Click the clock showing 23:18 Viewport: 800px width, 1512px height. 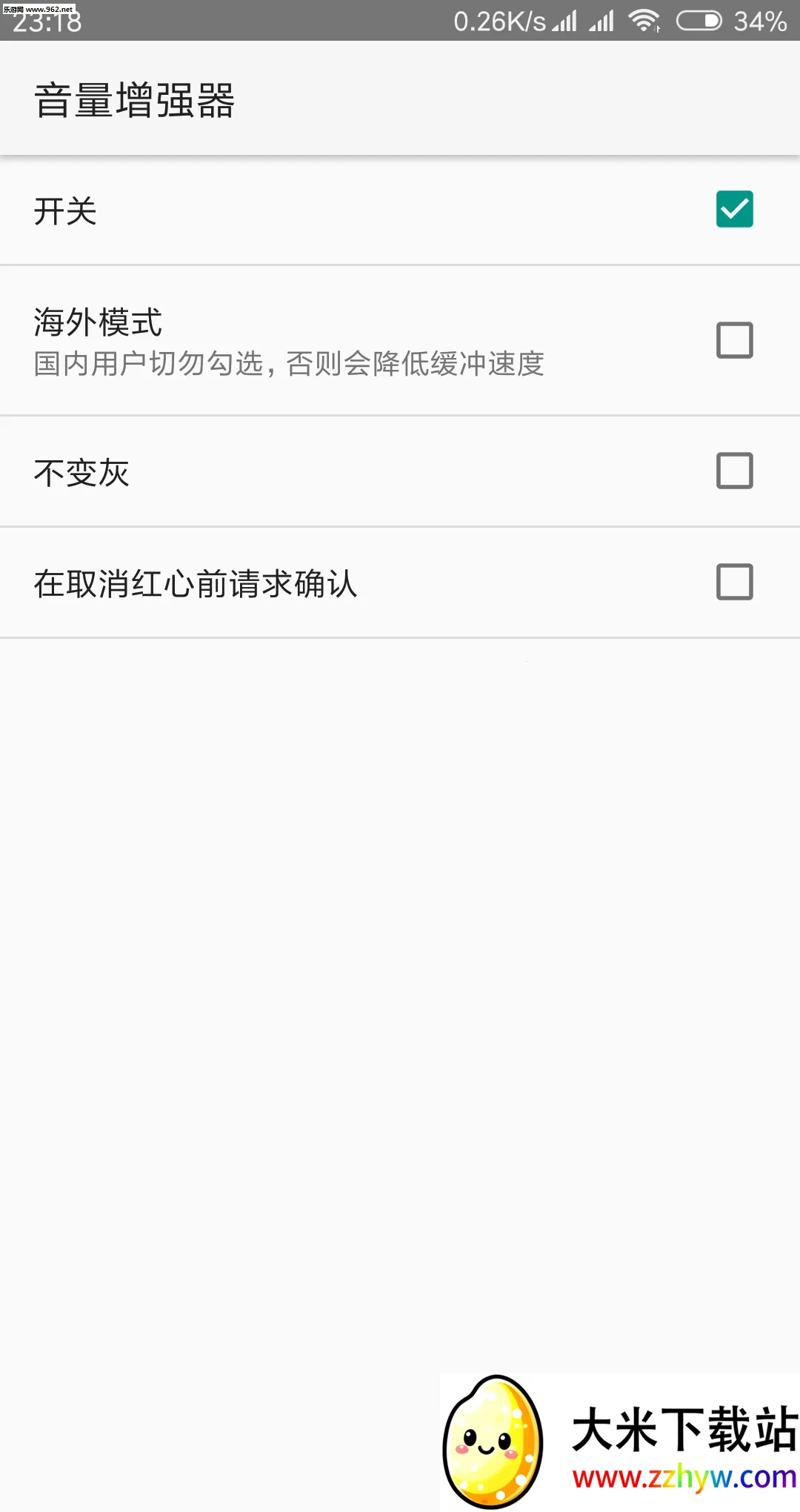(46, 22)
